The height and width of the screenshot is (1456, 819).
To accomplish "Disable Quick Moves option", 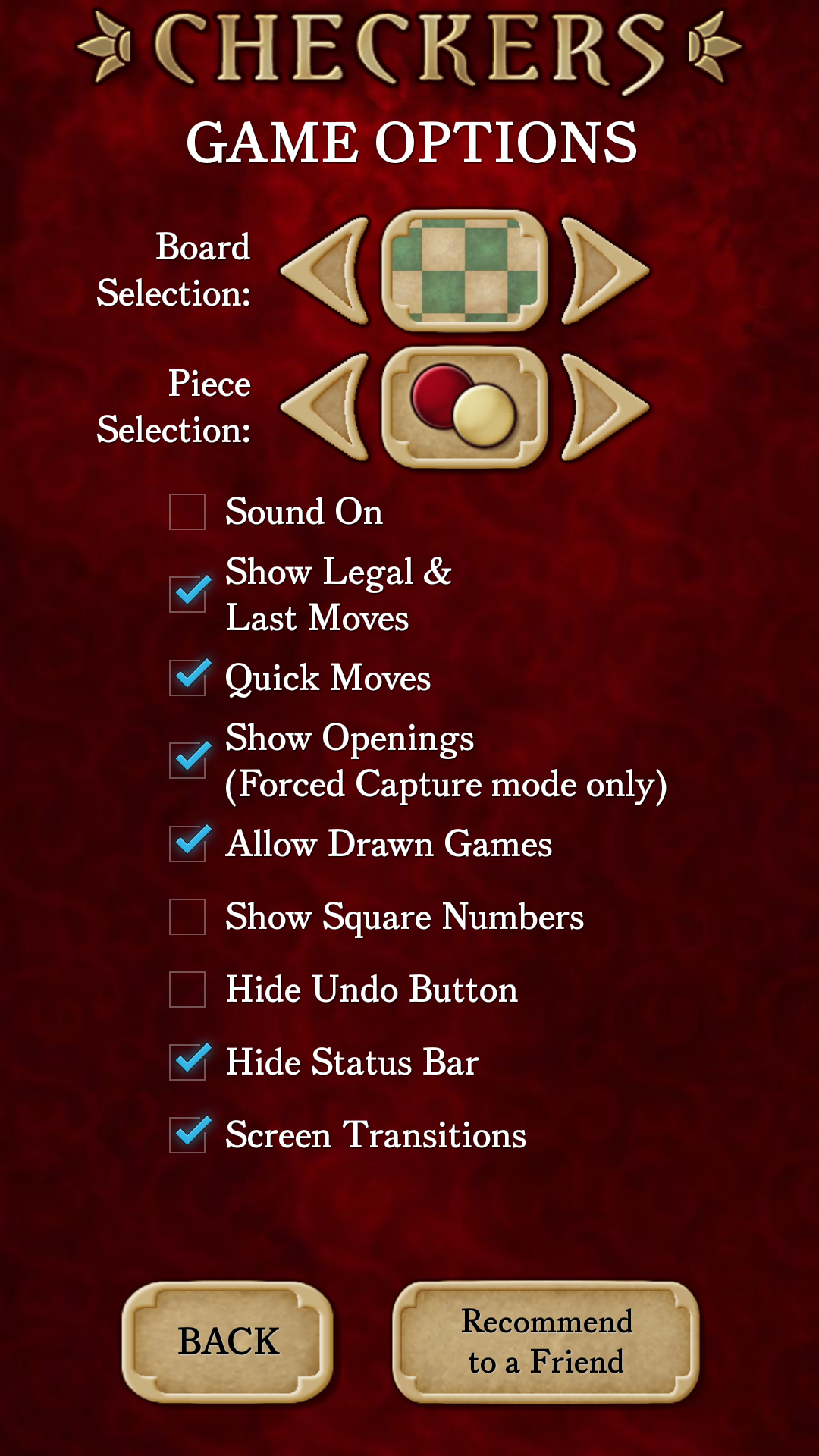I will (x=187, y=677).
